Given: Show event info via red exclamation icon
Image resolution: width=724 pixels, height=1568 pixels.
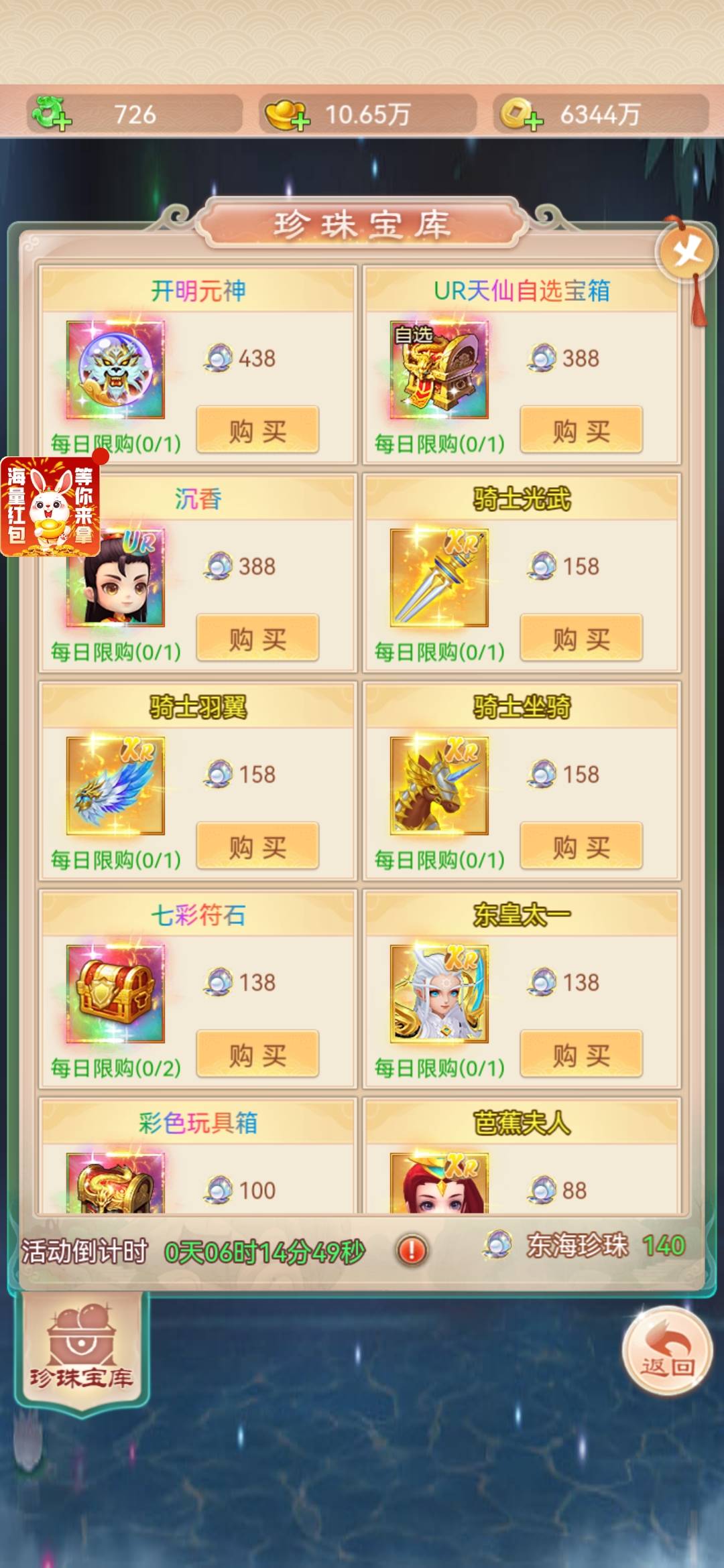Looking at the screenshot, I should tap(412, 1250).
